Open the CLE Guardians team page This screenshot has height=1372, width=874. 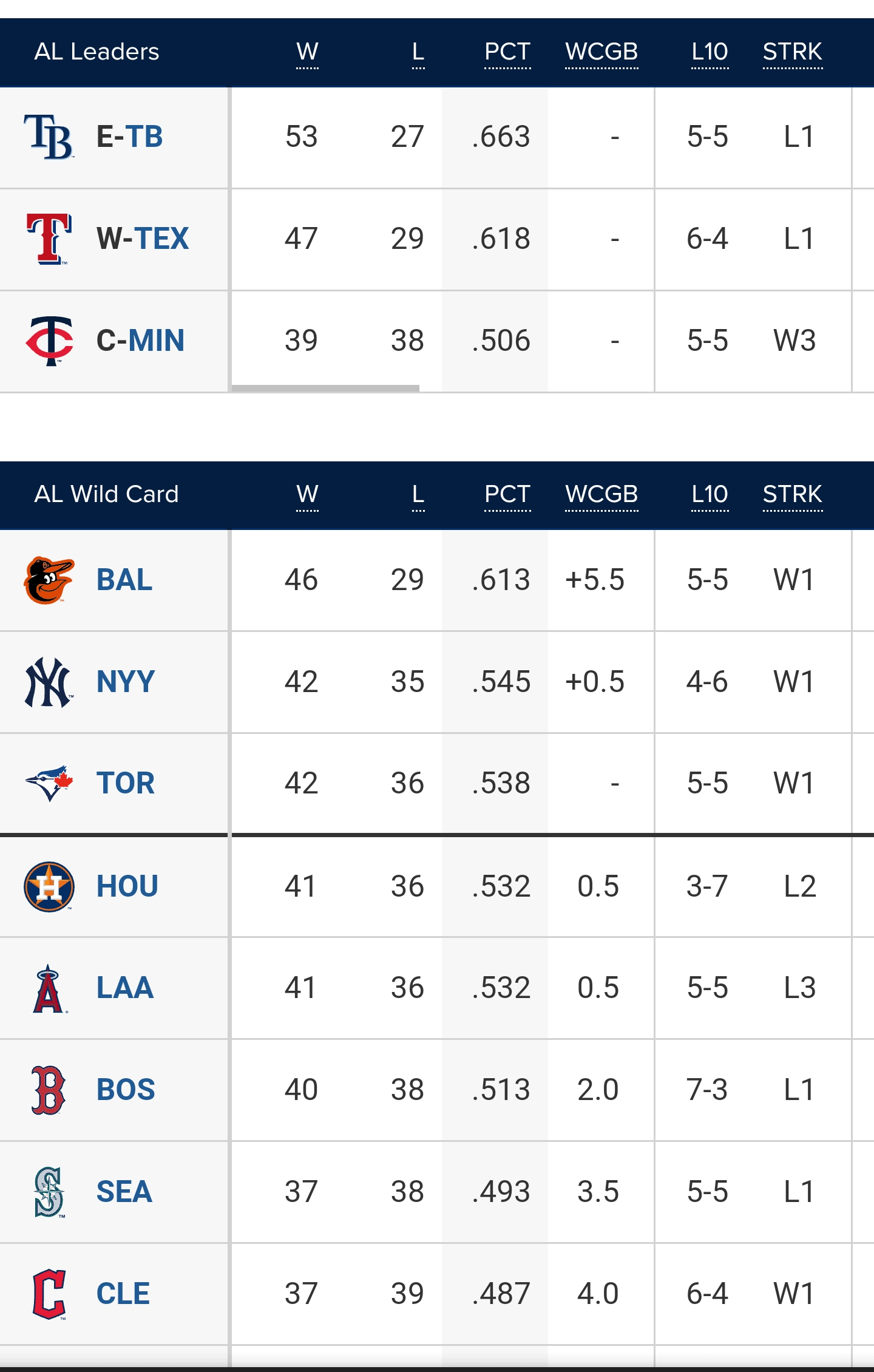pyautogui.click(x=123, y=1294)
